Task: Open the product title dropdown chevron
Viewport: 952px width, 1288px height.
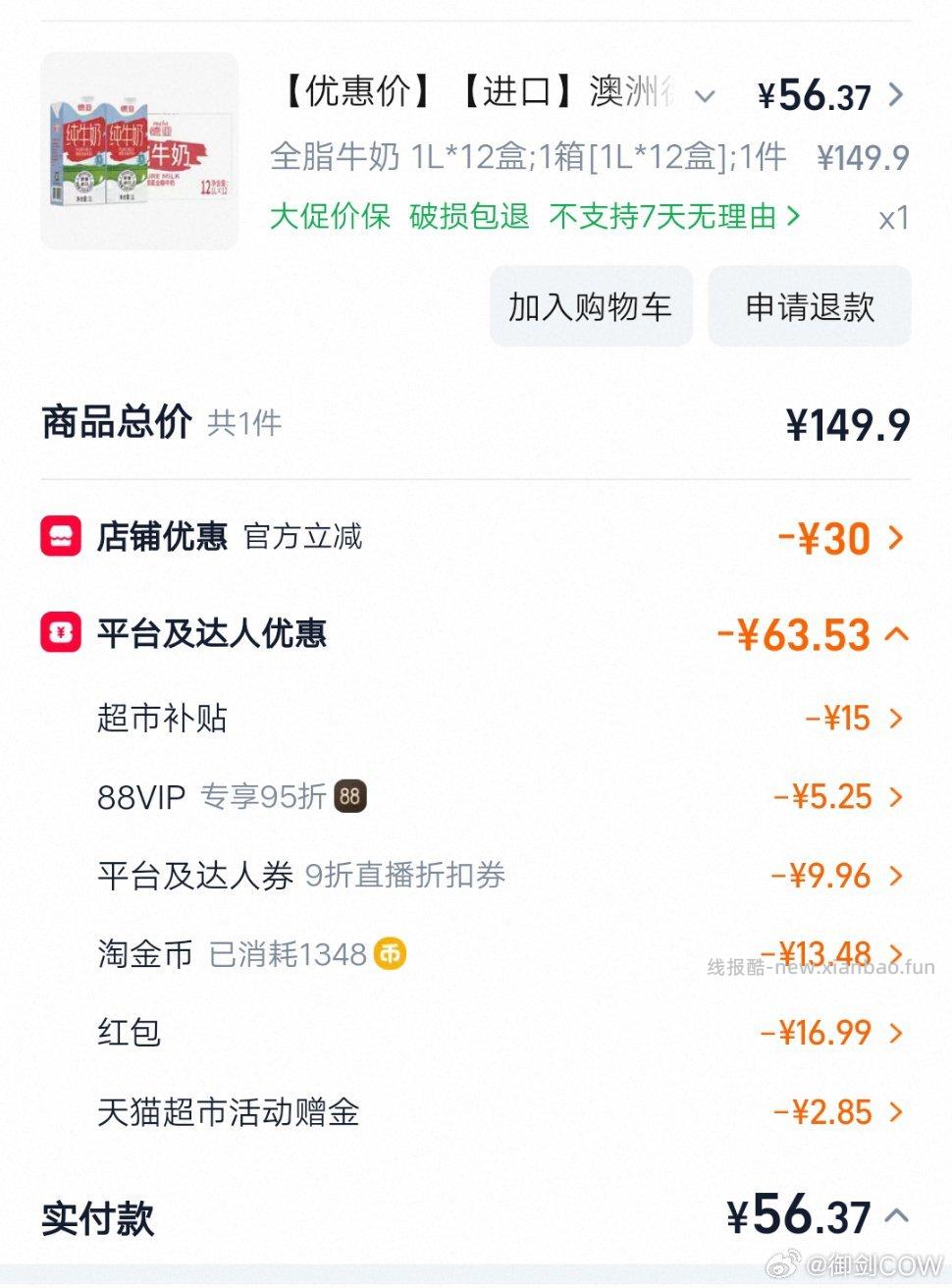Action: click(703, 97)
